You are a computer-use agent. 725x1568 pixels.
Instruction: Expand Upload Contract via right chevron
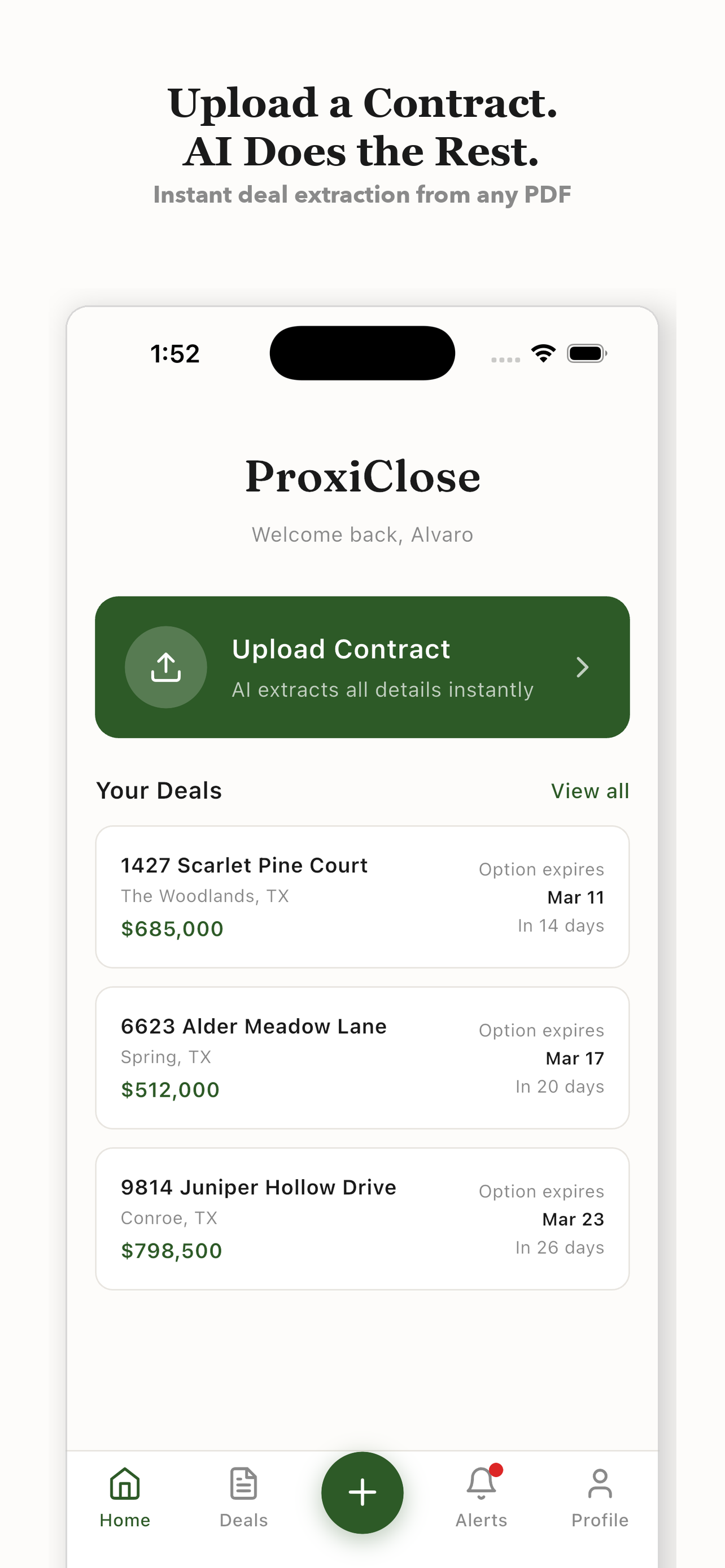pyautogui.click(x=583, y=667)
